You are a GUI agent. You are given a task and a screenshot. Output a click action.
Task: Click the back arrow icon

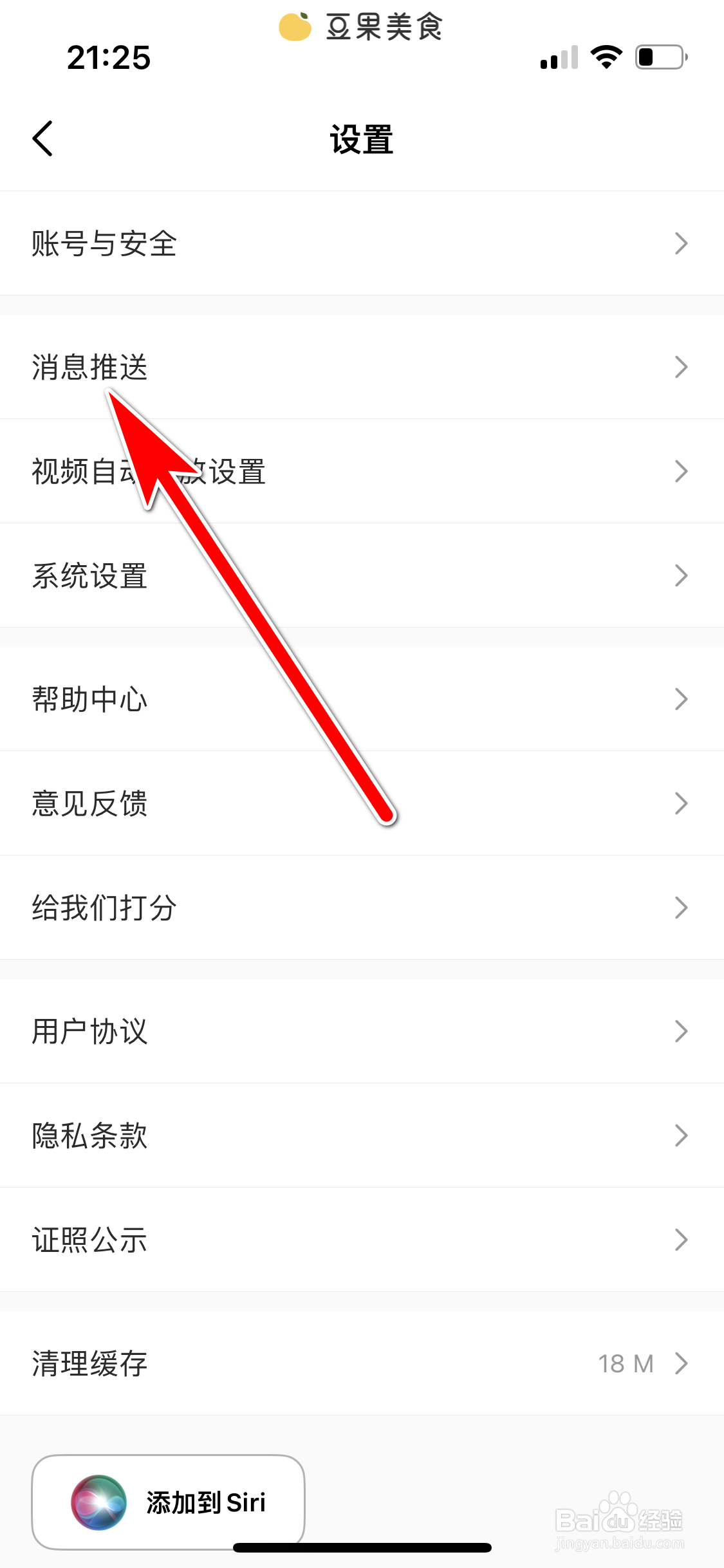coord(42,138)
